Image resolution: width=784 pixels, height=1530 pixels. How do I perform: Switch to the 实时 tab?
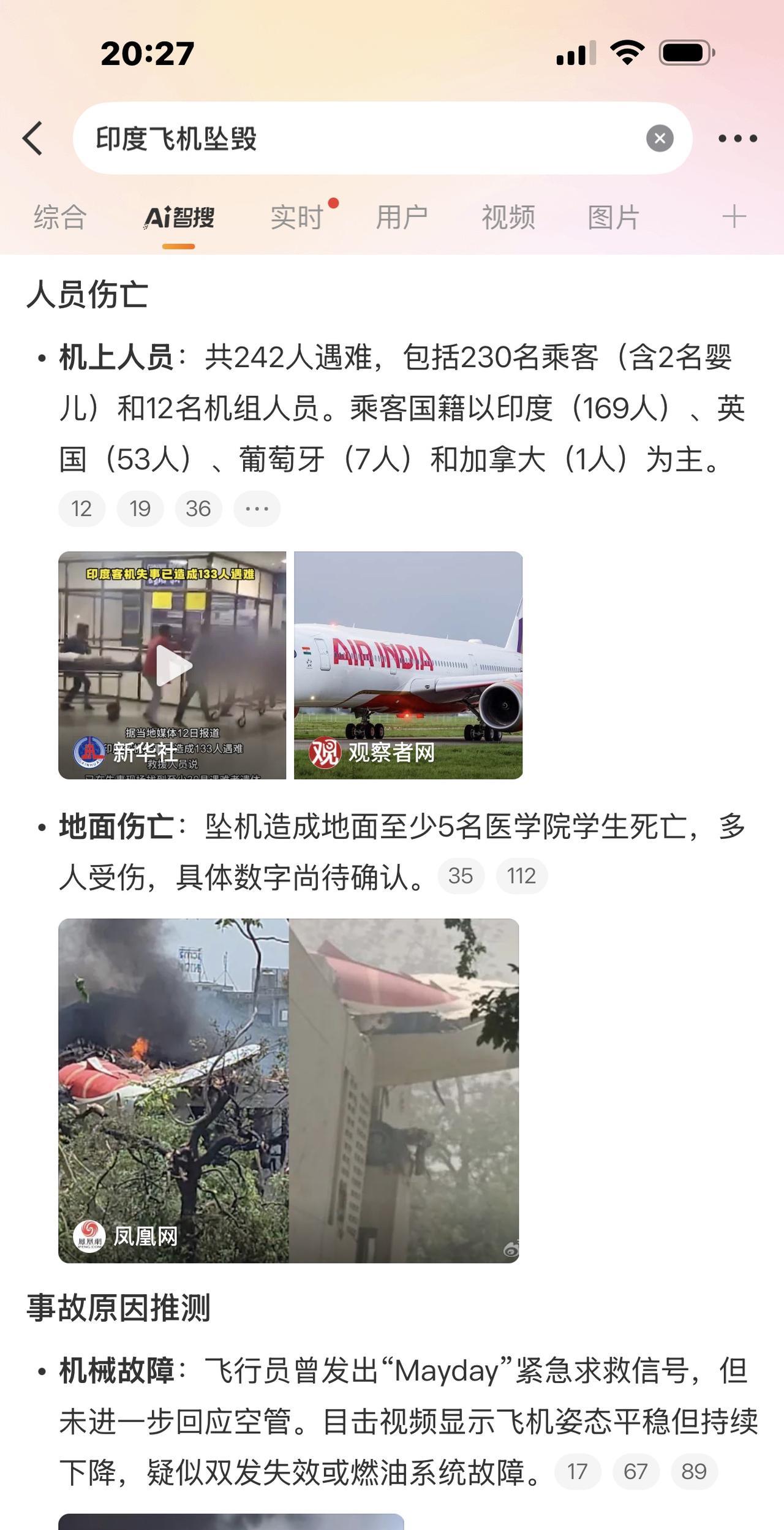tap(297, 217)
